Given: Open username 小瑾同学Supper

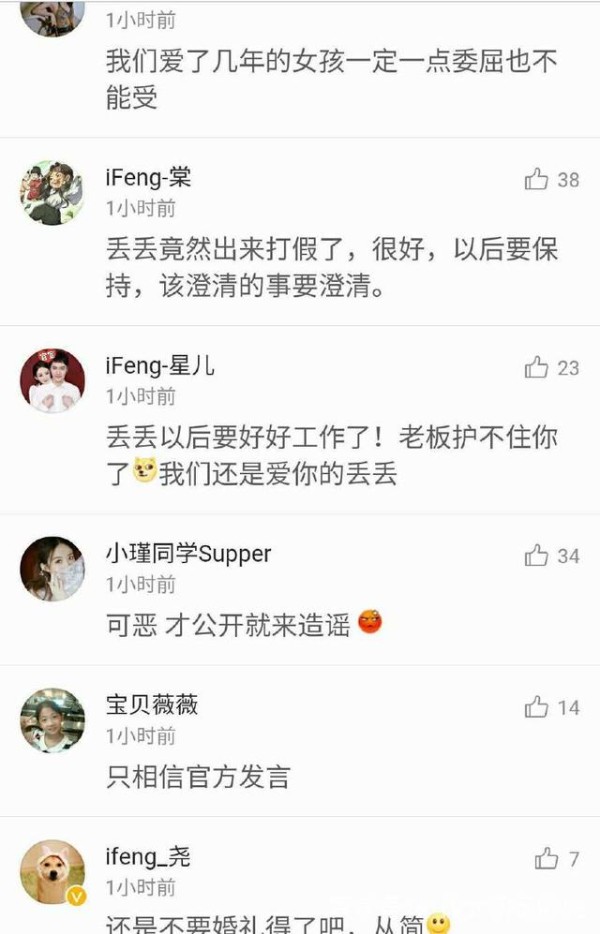Looking at the screenshot, I should 188,554.
